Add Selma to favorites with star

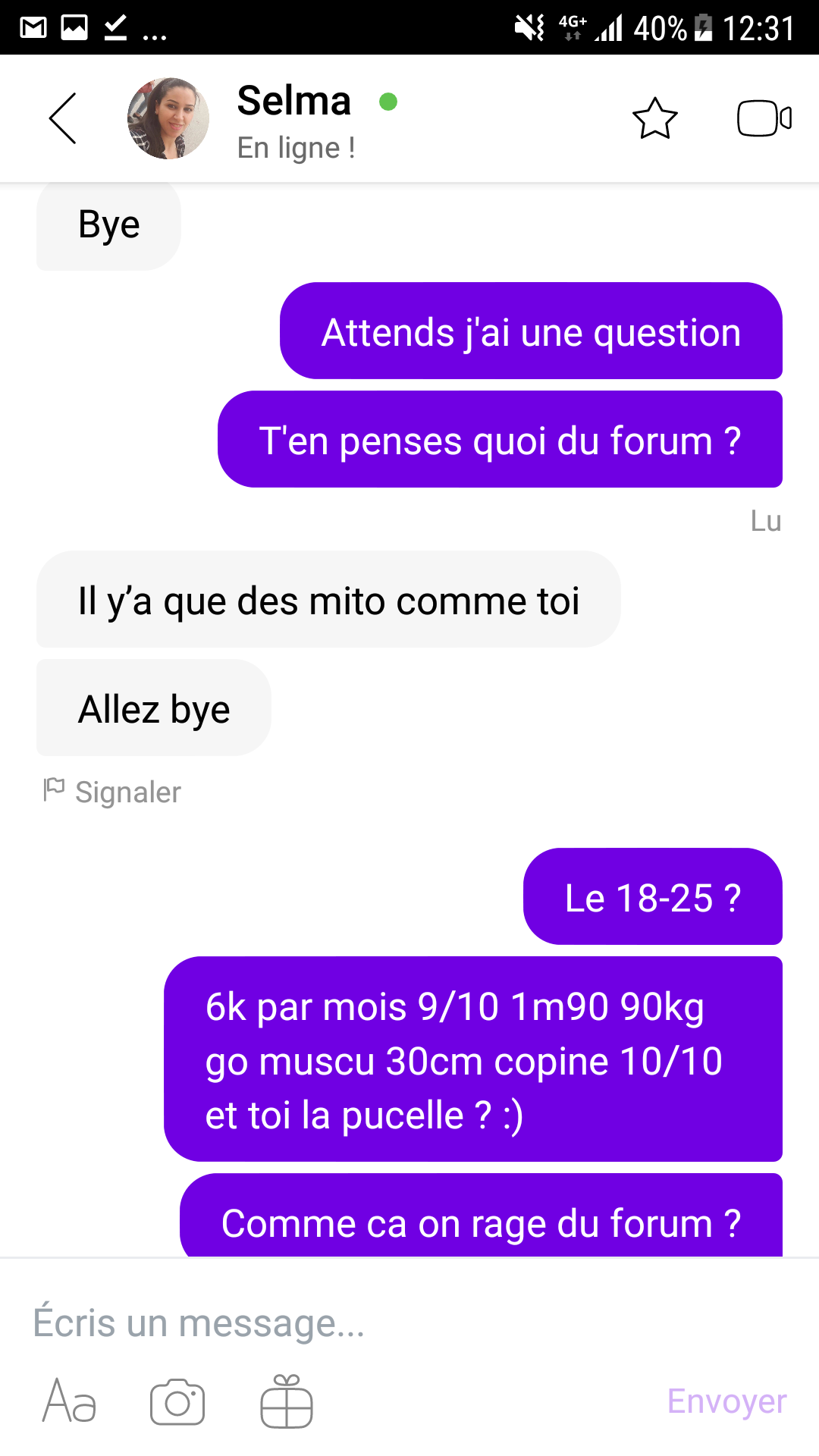pyautogui.click(x=654, y=118)
